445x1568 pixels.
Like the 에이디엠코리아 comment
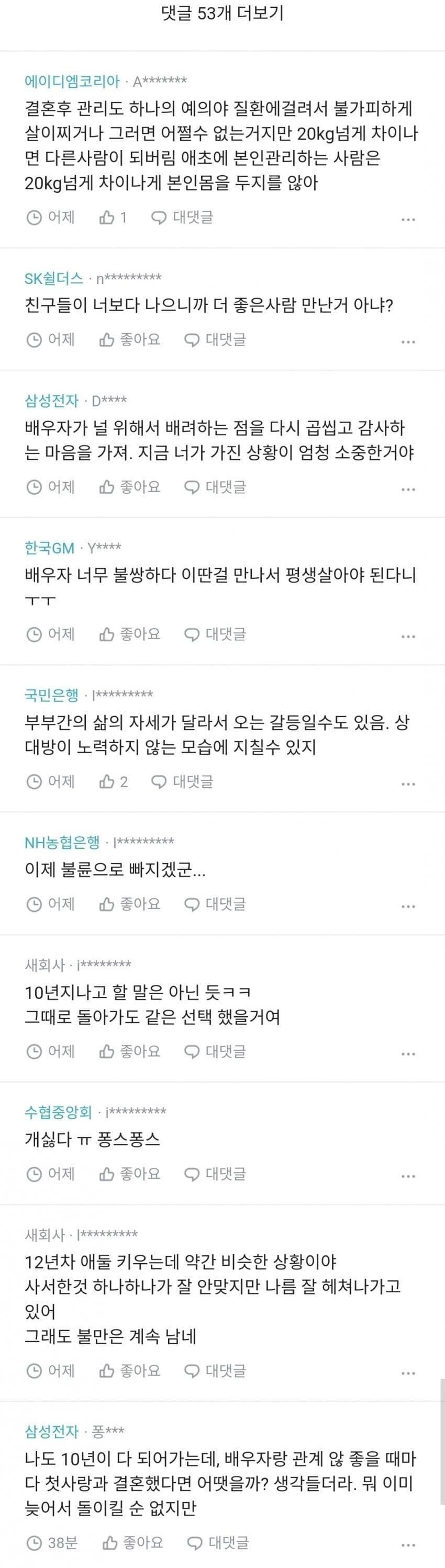coord(113,217)
